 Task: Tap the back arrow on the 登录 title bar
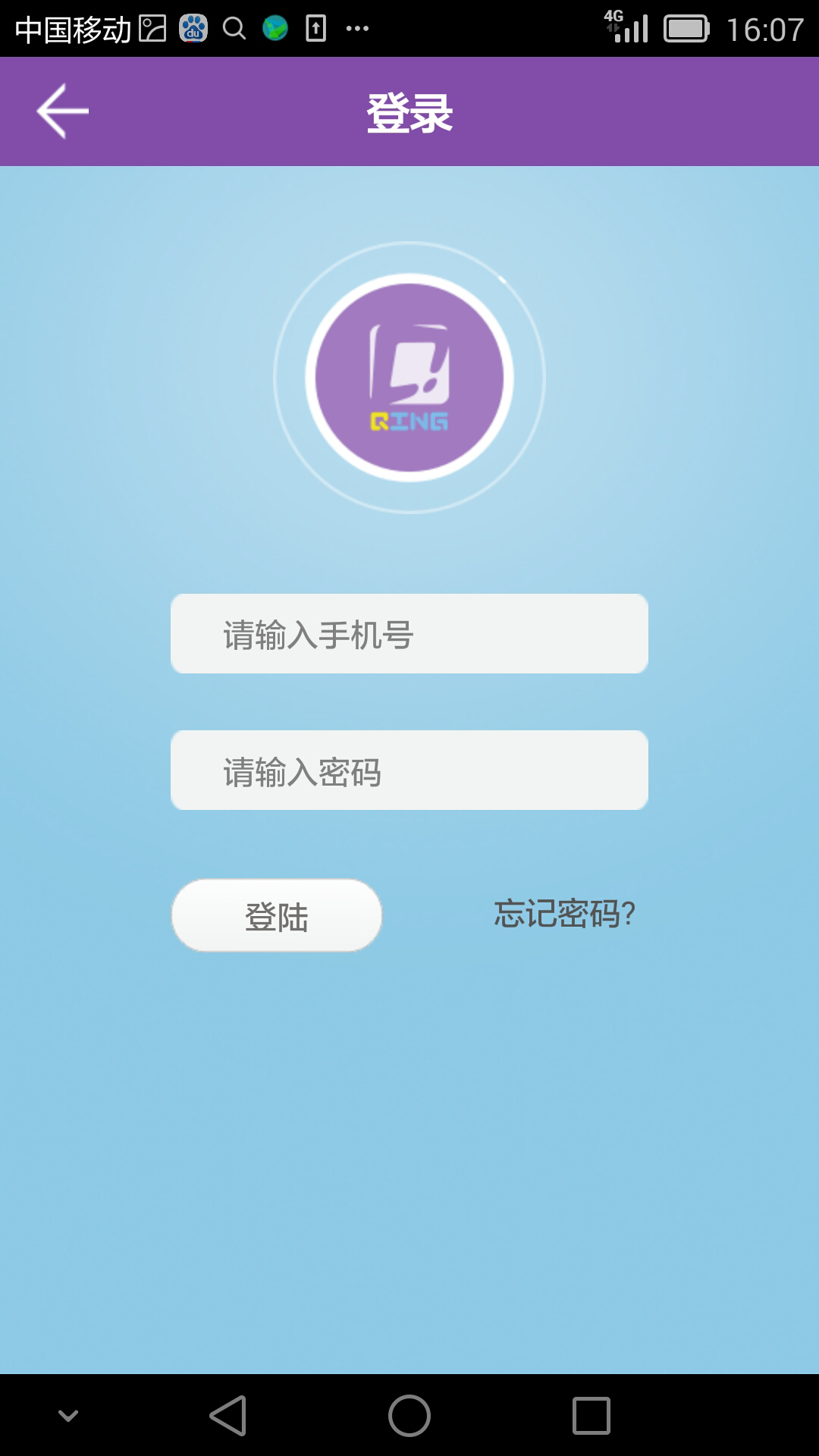pos(61,111)
